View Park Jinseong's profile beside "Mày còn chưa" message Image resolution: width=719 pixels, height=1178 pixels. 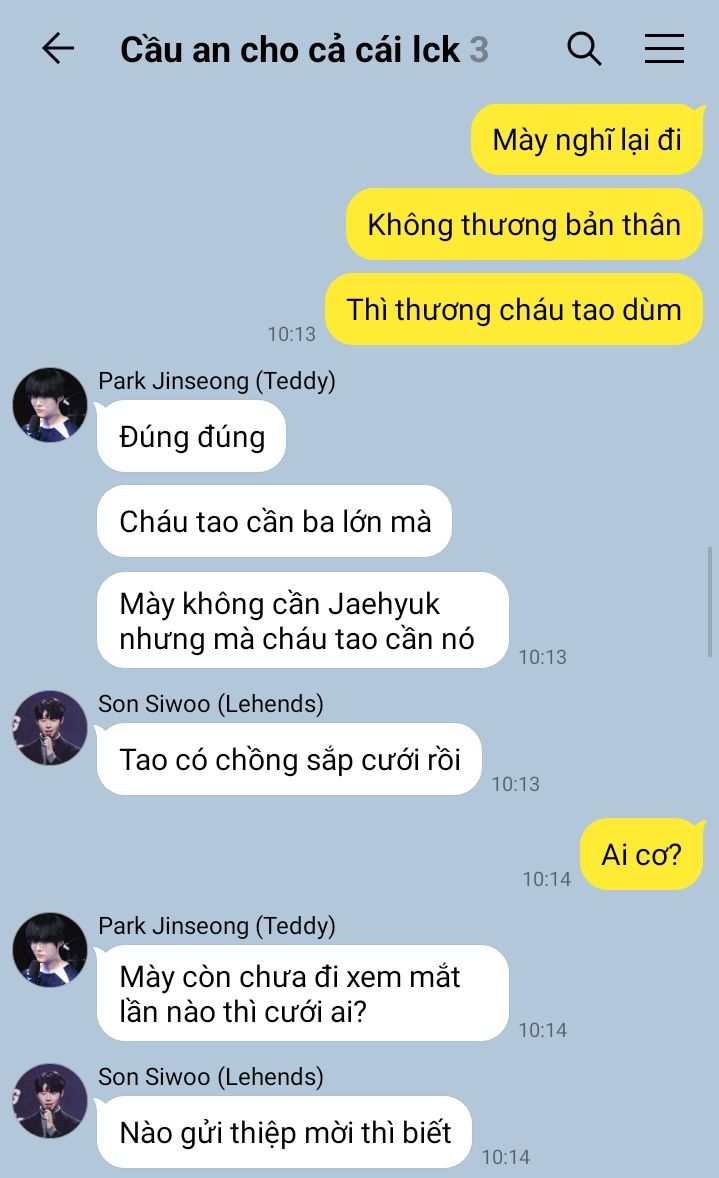(x=50, y=950)
